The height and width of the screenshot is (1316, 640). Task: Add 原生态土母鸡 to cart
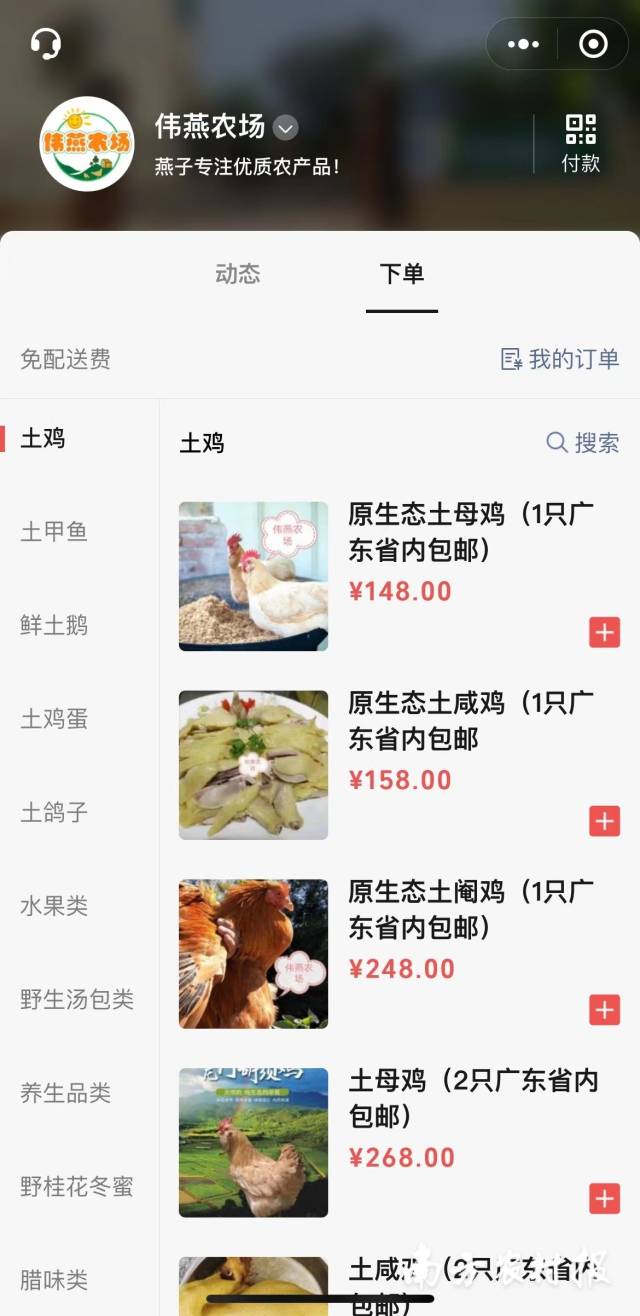604,632
